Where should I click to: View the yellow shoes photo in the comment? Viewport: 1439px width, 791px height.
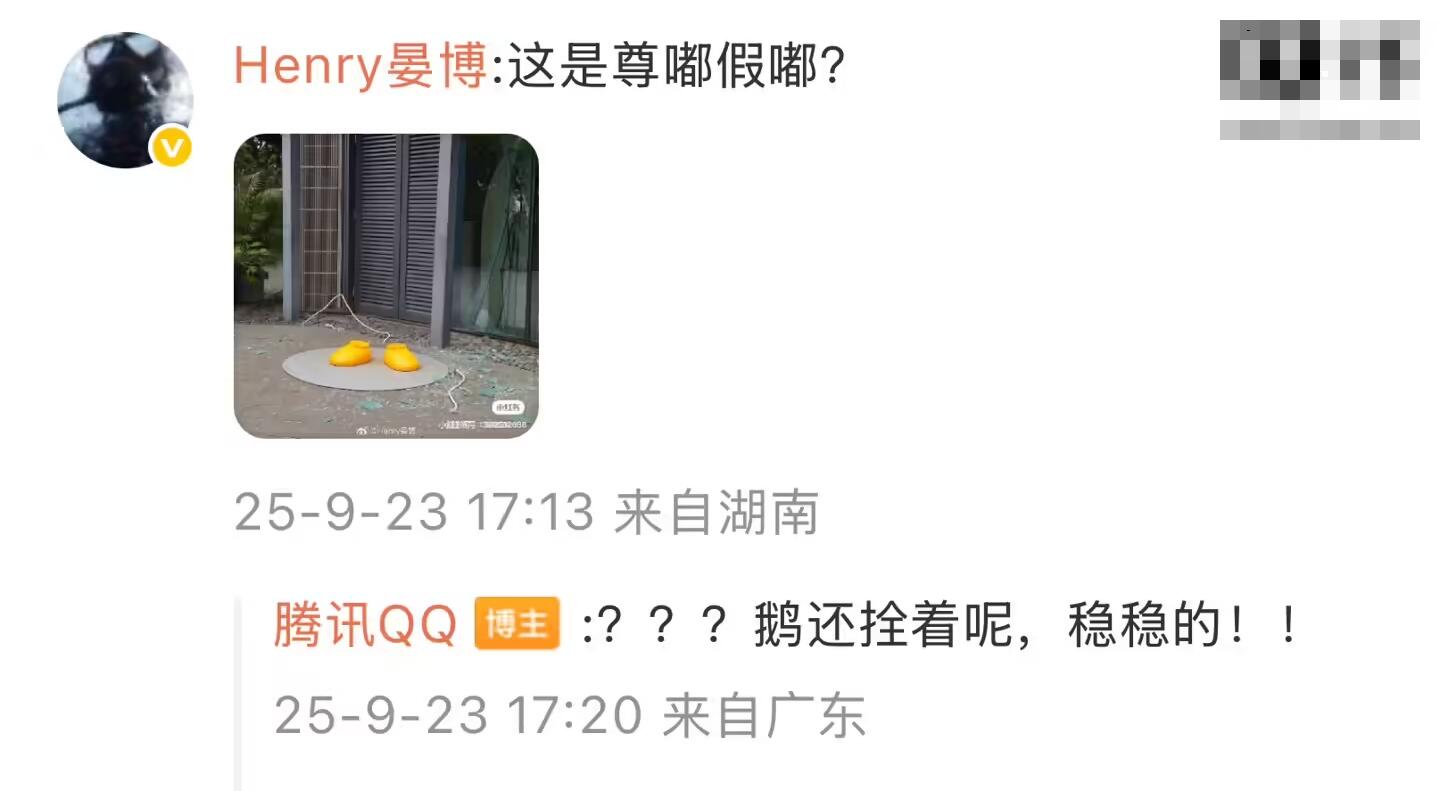(386, 286)
